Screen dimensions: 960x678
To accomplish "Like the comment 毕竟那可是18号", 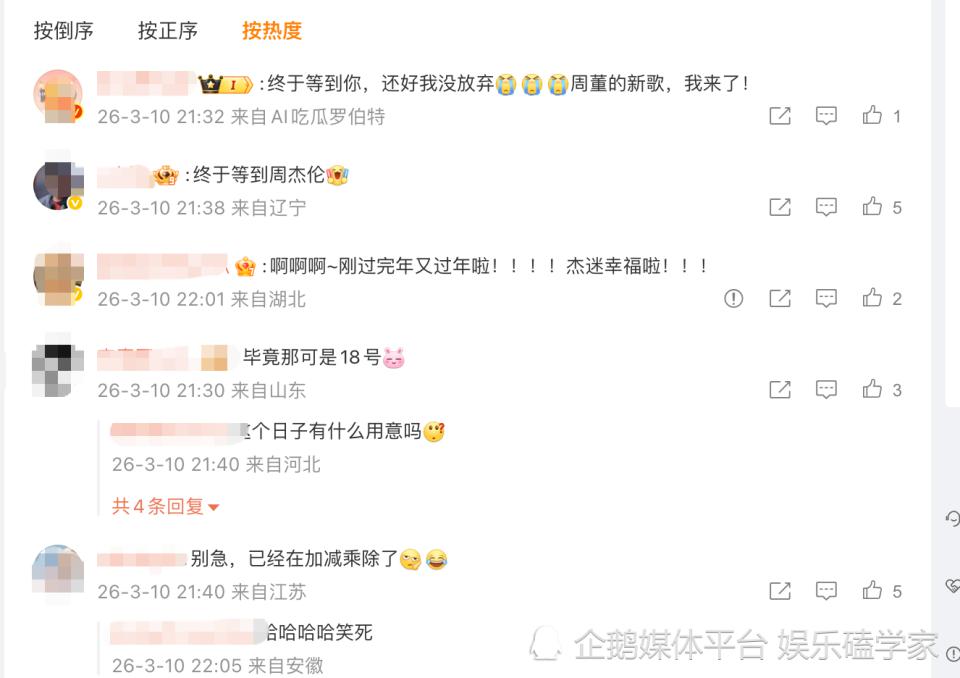I will [873, 389].
